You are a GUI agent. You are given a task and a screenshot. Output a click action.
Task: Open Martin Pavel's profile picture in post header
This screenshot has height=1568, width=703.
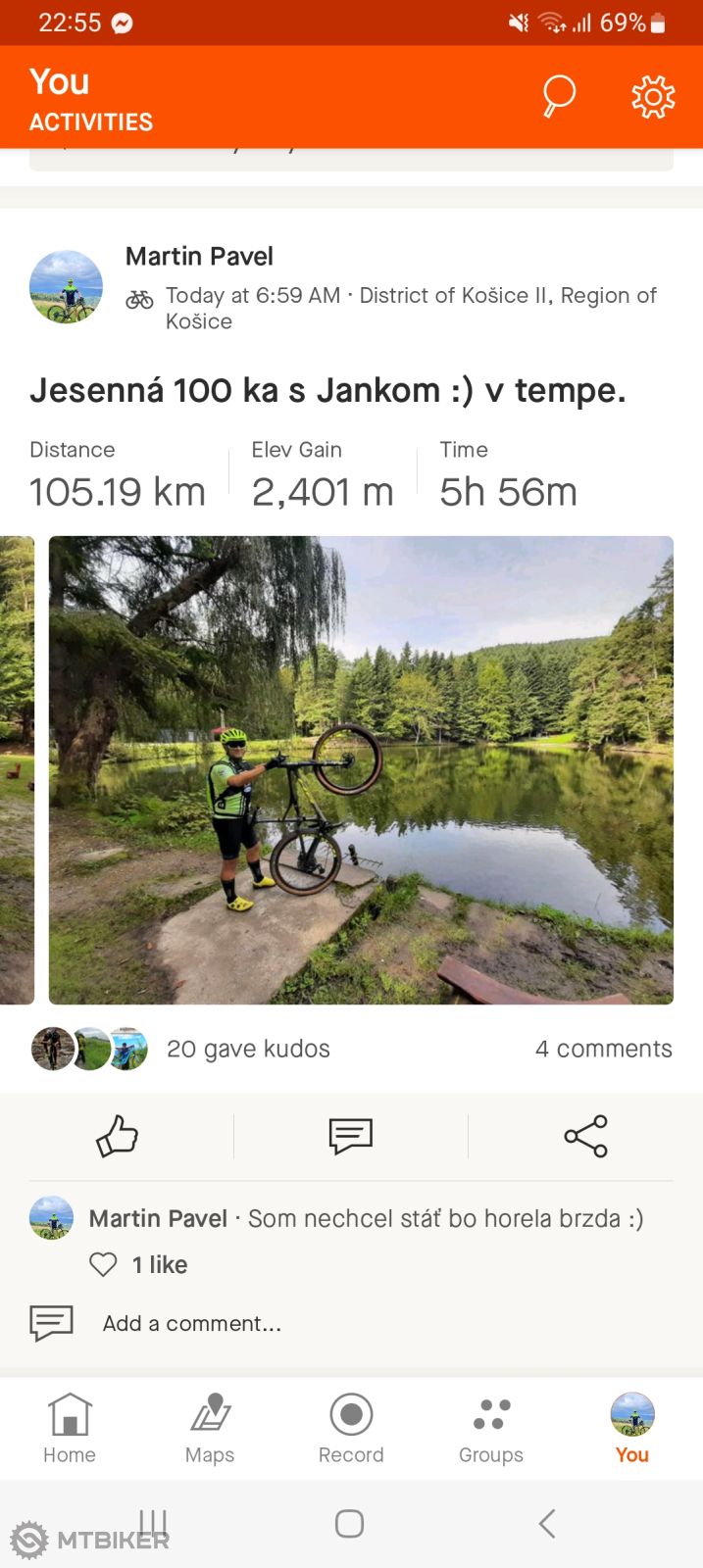click(67, 286)
